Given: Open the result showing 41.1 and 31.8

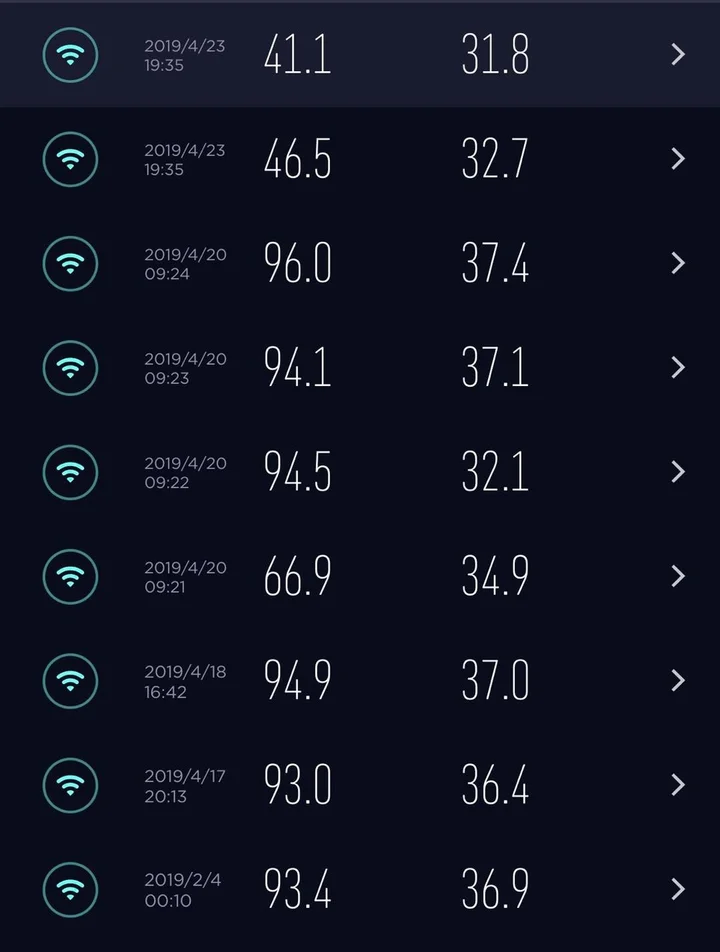Looking at the screenshot, I should click(x=360, y=55).
